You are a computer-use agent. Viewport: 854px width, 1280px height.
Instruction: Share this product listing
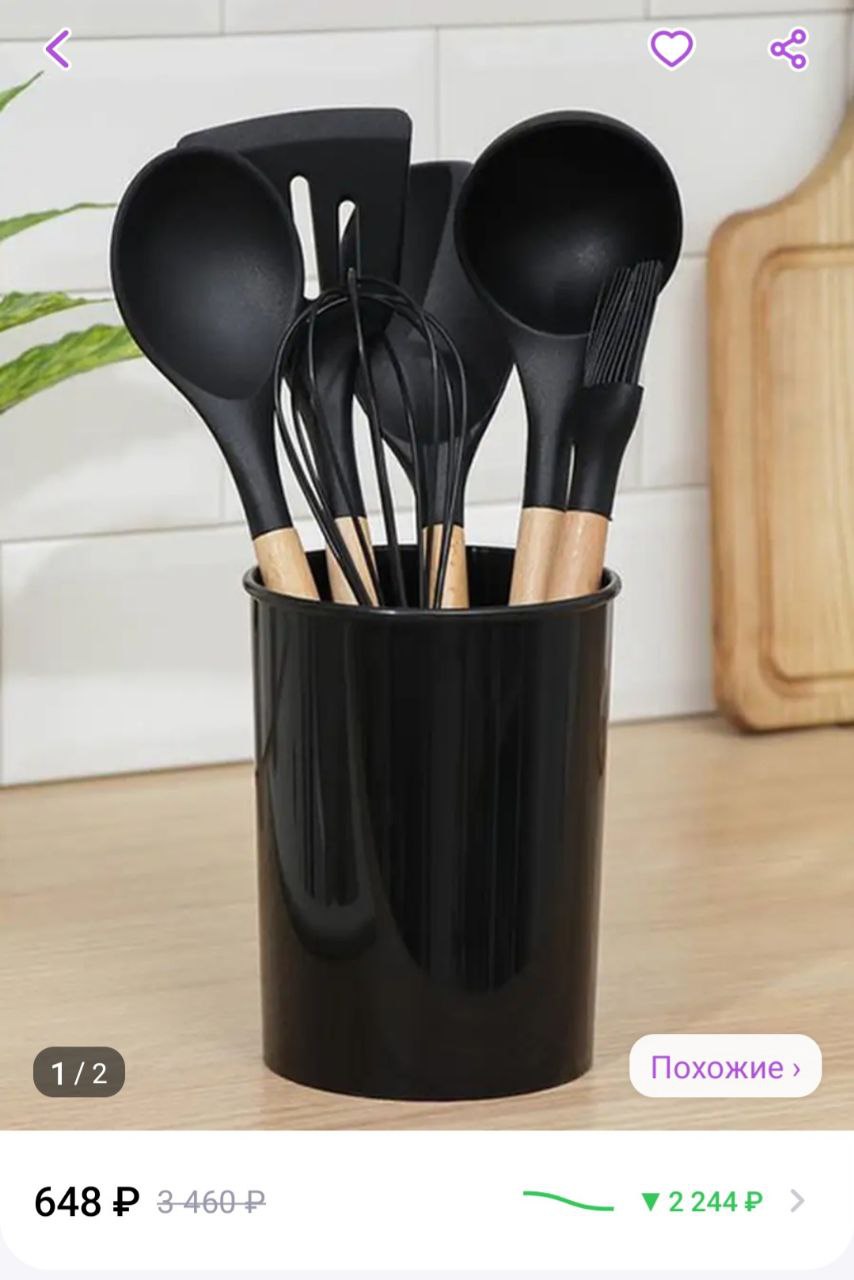pyautogui.click(x=788, y=49)
